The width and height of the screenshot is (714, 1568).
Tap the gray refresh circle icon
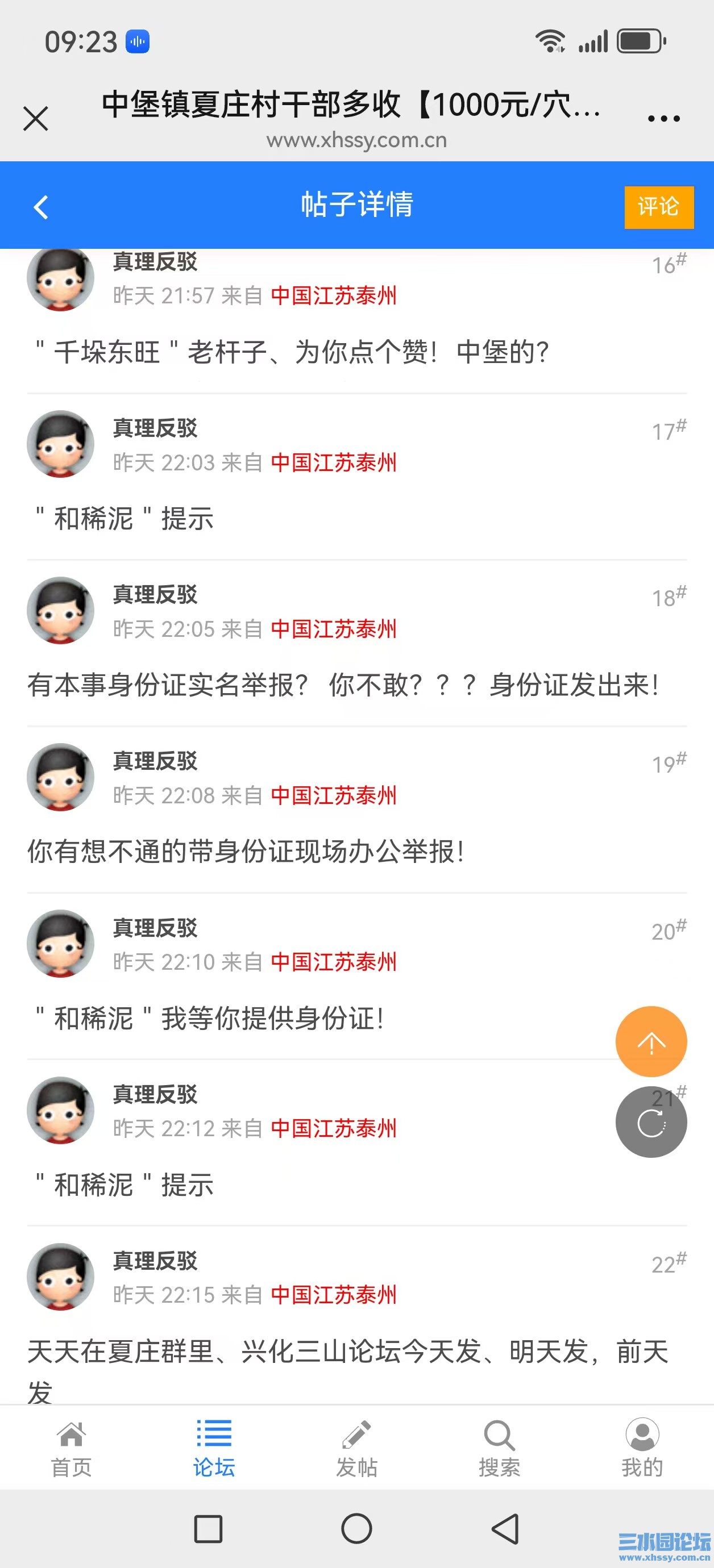pyautogui.click(x=651, y=1123)
